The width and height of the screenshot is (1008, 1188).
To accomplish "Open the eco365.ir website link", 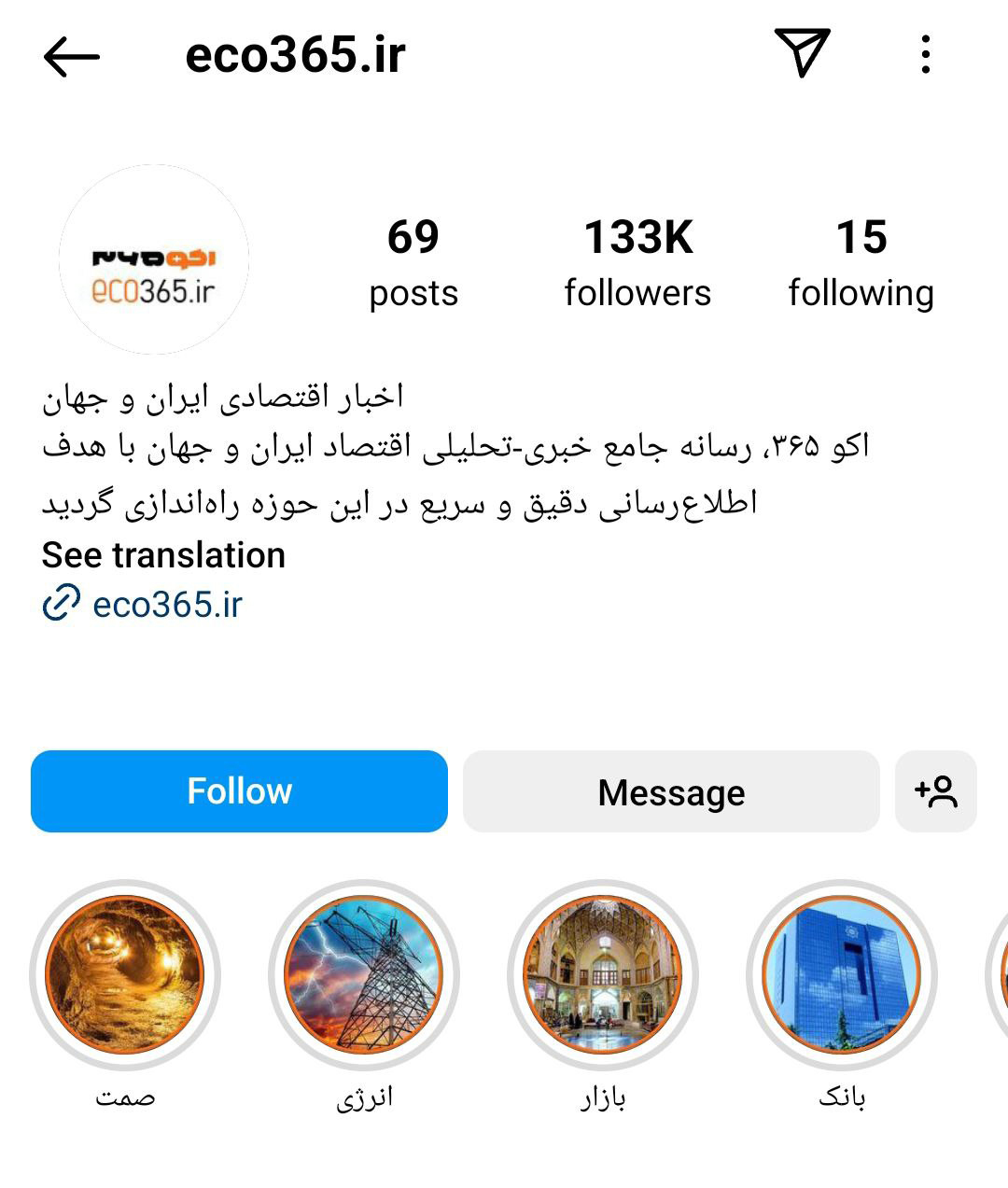I will tap(167, 605).
